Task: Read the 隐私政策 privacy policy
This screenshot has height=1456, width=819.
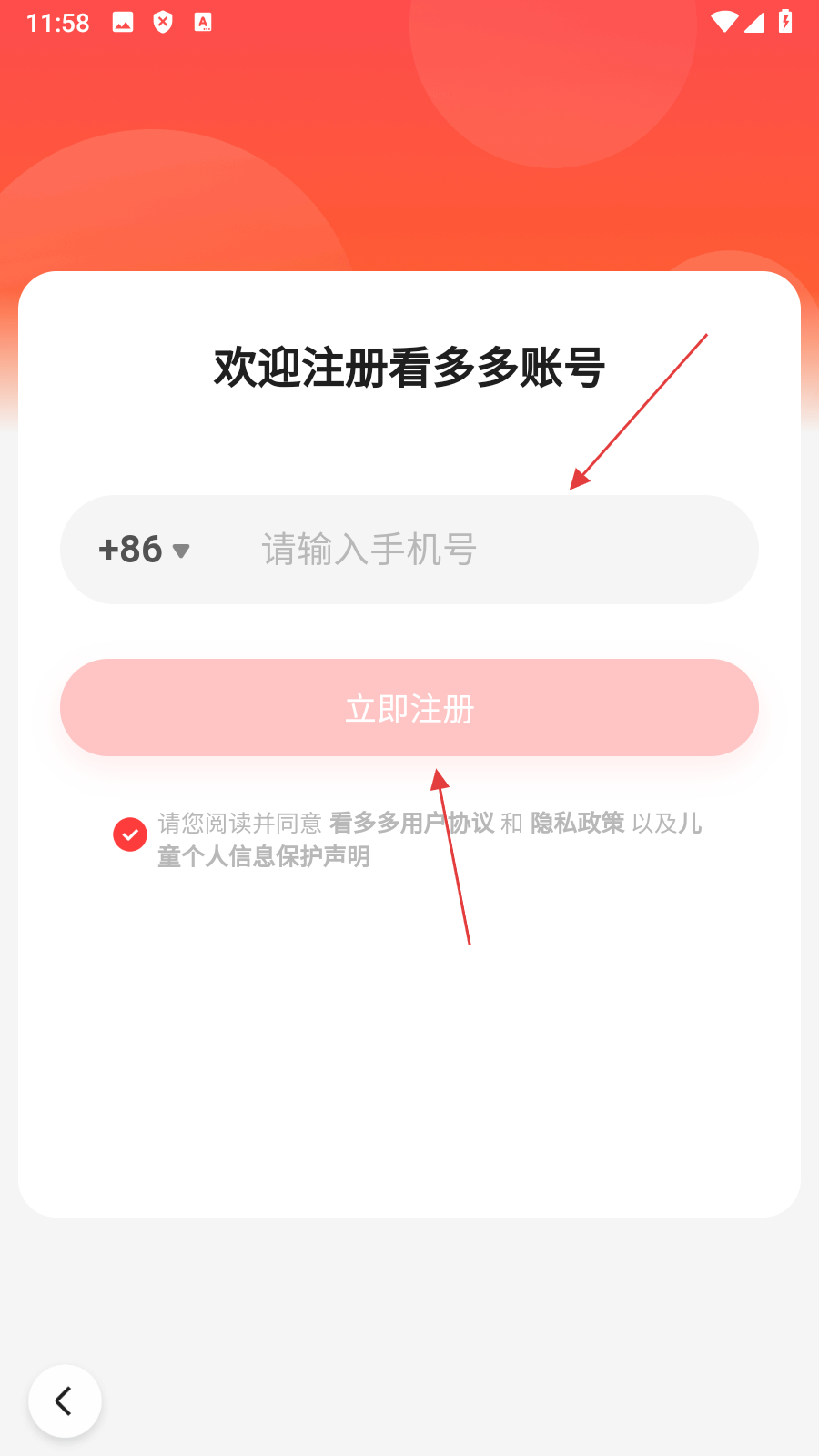Action: 577,824
